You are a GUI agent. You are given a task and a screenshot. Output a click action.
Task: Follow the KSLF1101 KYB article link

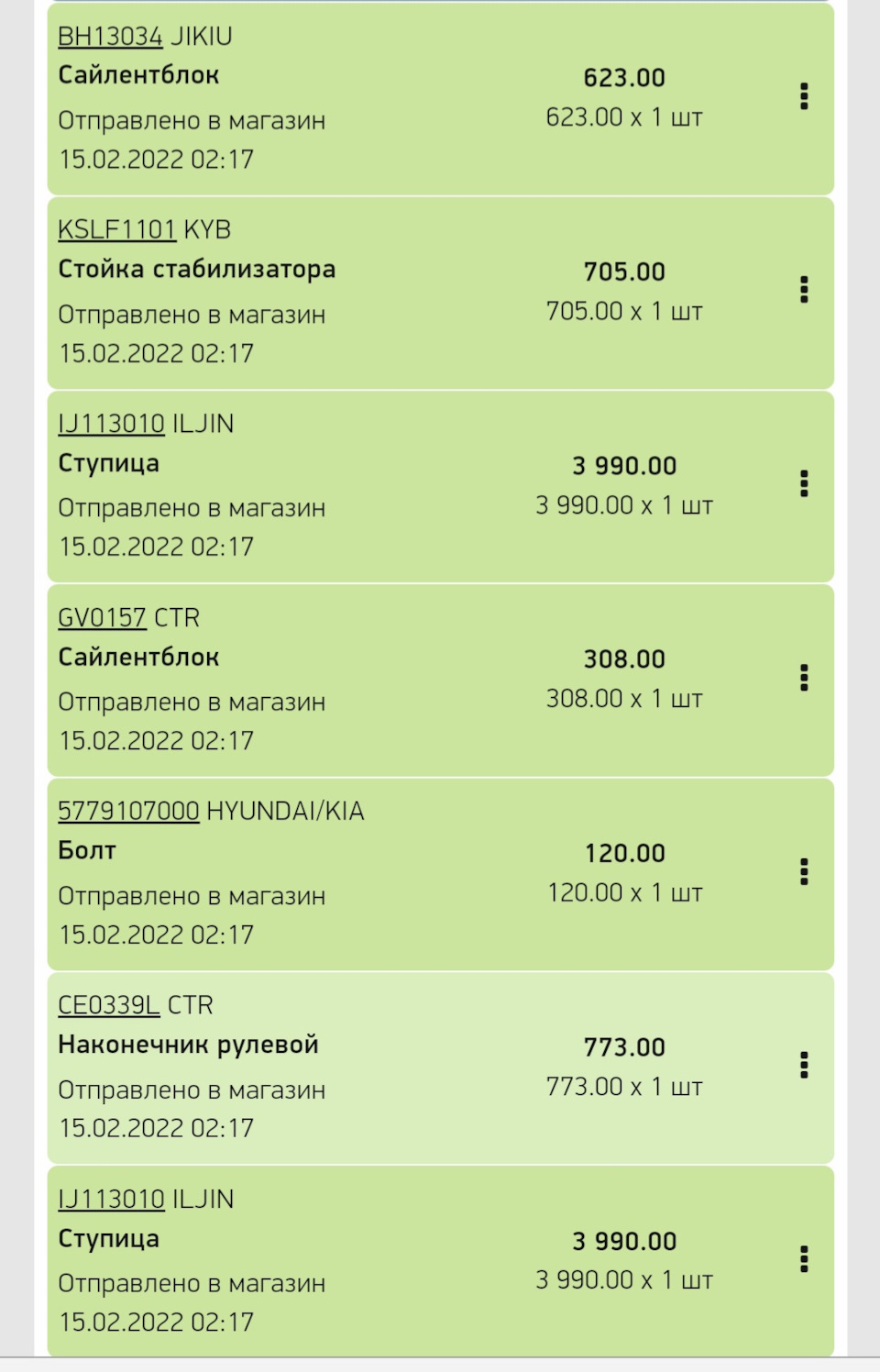tap(115, 230)
